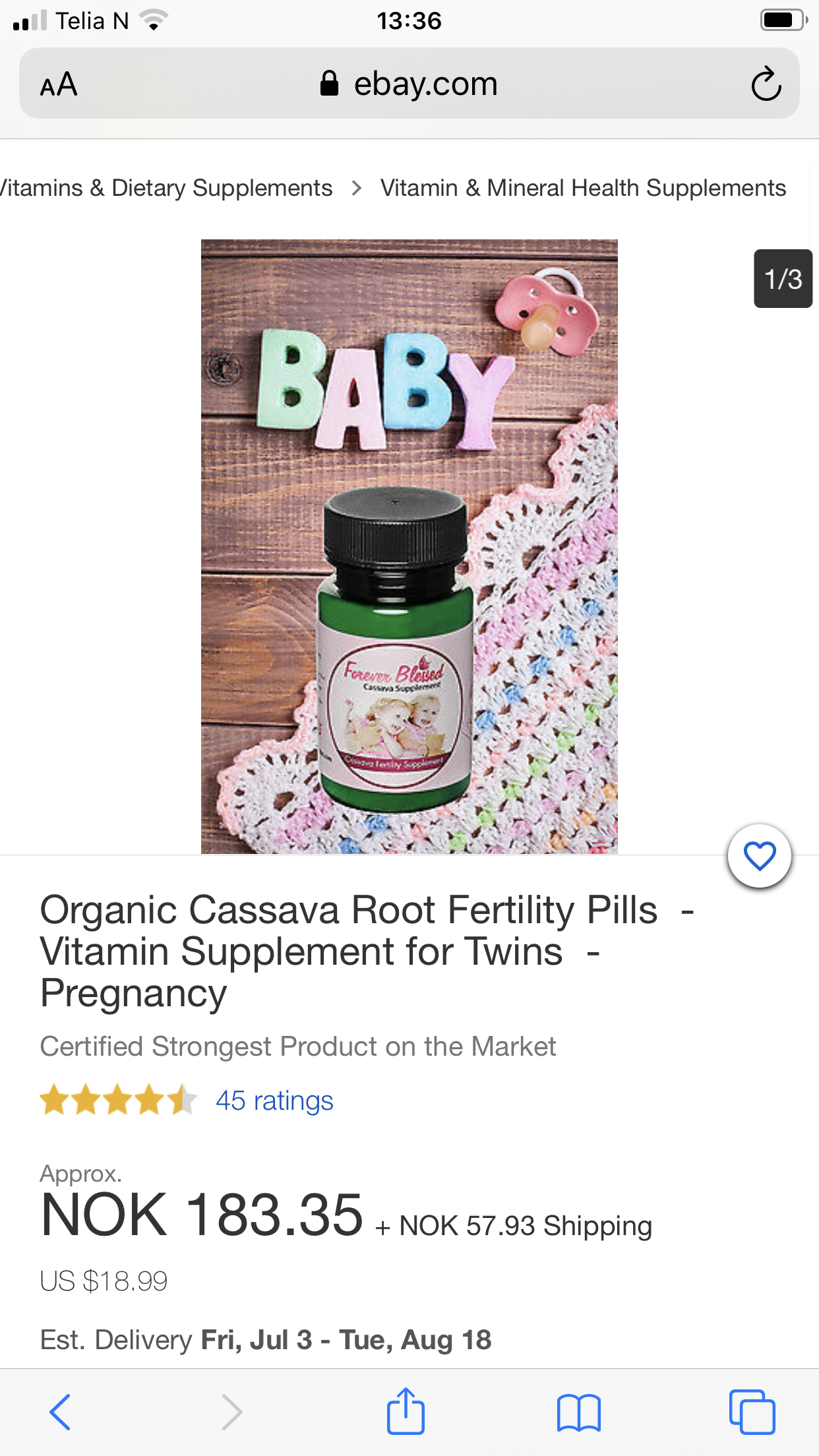
Task: Tap the ebay.com address bar
Action: pyautogui.click(x=409, y=84)
